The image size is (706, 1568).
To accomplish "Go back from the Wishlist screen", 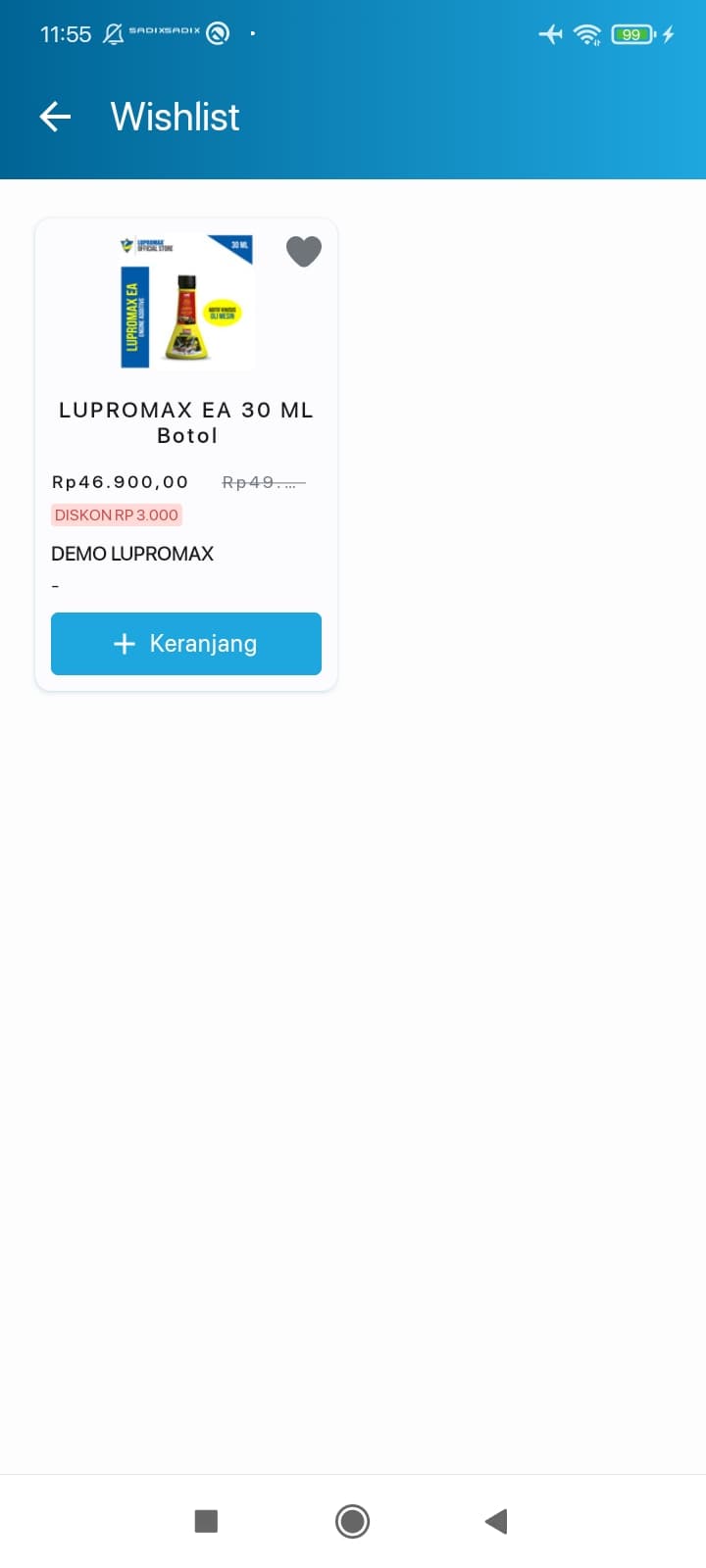I will (55, 117).
